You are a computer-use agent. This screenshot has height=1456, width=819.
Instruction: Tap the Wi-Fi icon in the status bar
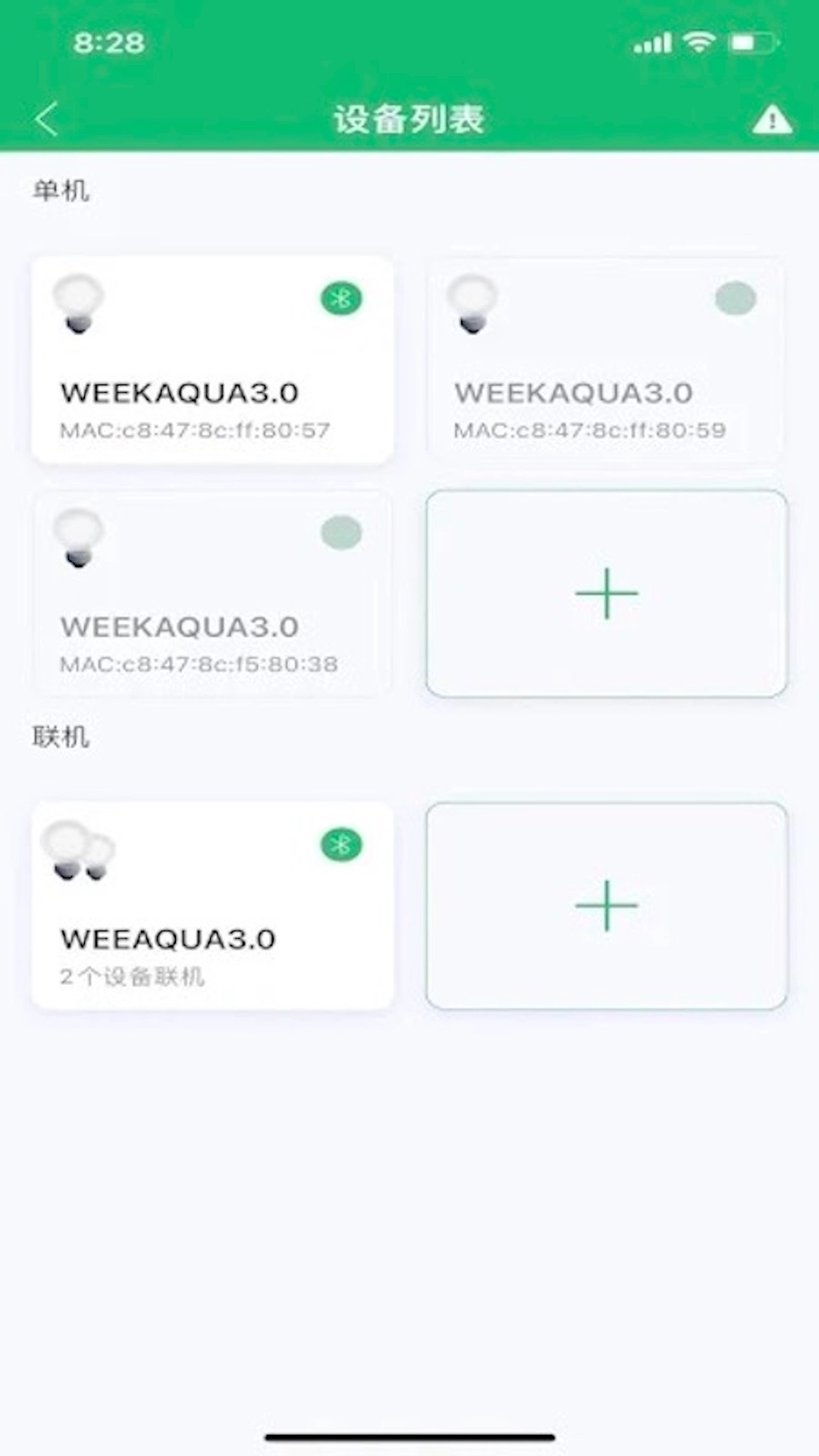(x=699, y=42)
